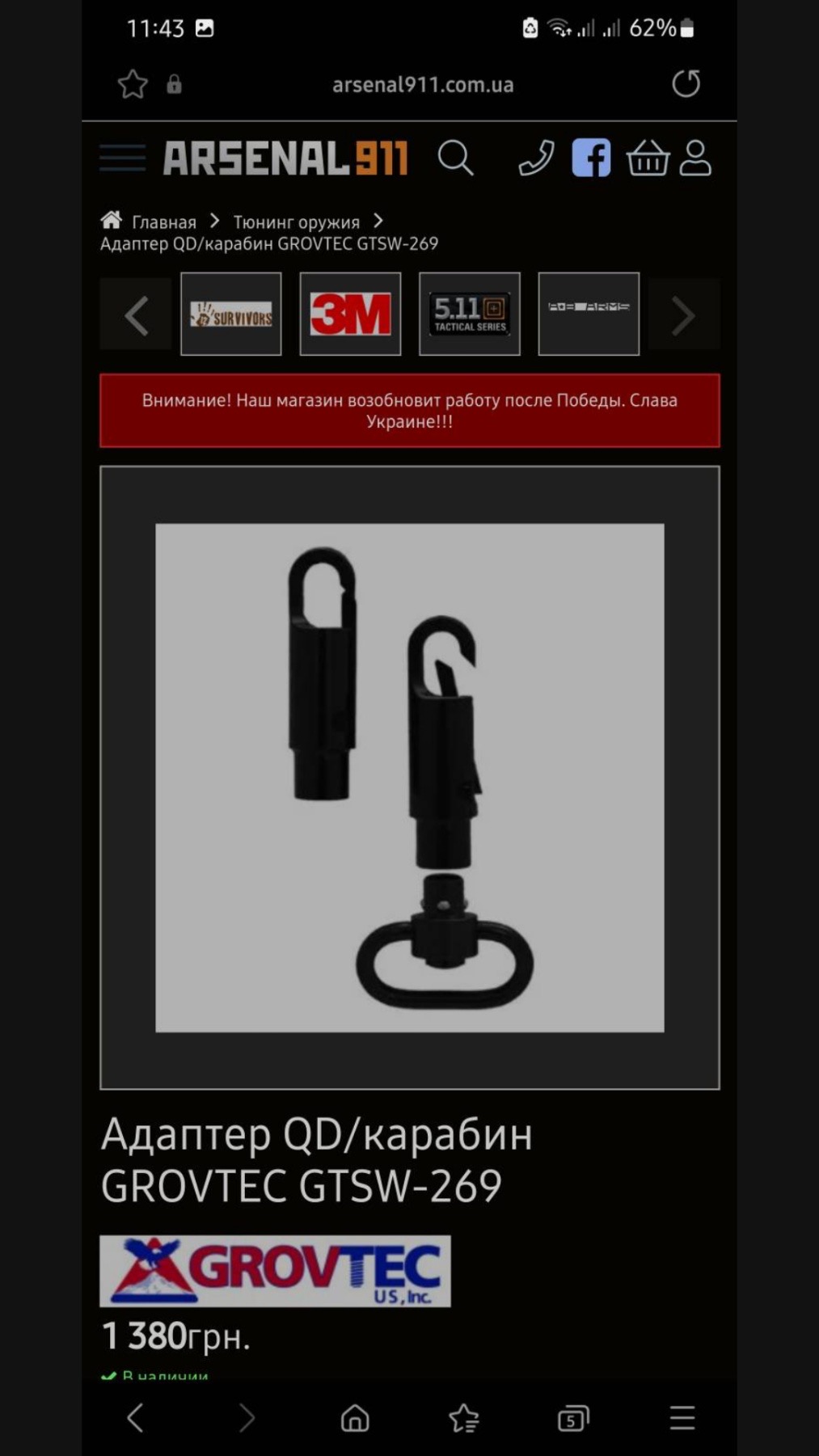Open the hamburger menu next to ARSENAL911

[x=122, y=158]
